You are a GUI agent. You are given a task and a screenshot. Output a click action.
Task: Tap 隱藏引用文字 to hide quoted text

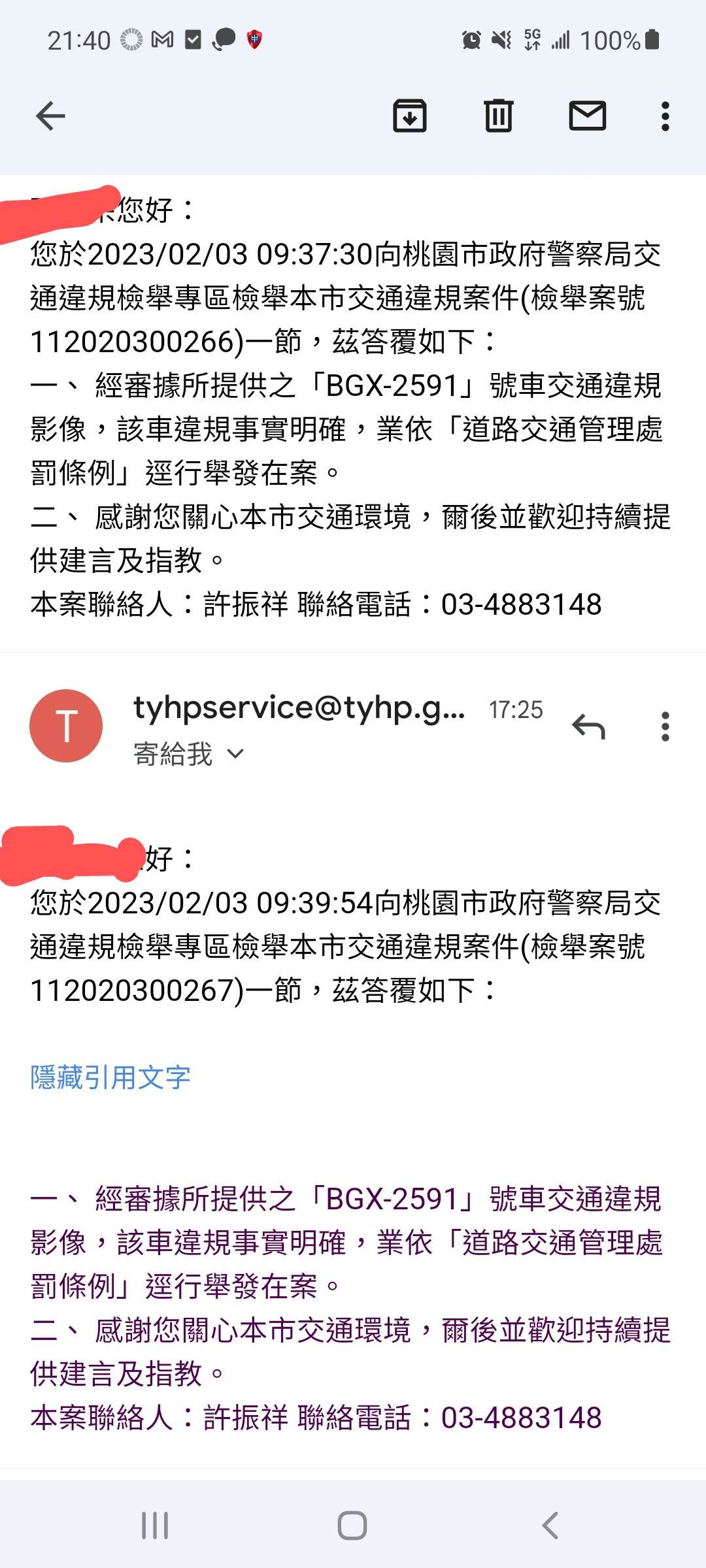[110, 1077]
